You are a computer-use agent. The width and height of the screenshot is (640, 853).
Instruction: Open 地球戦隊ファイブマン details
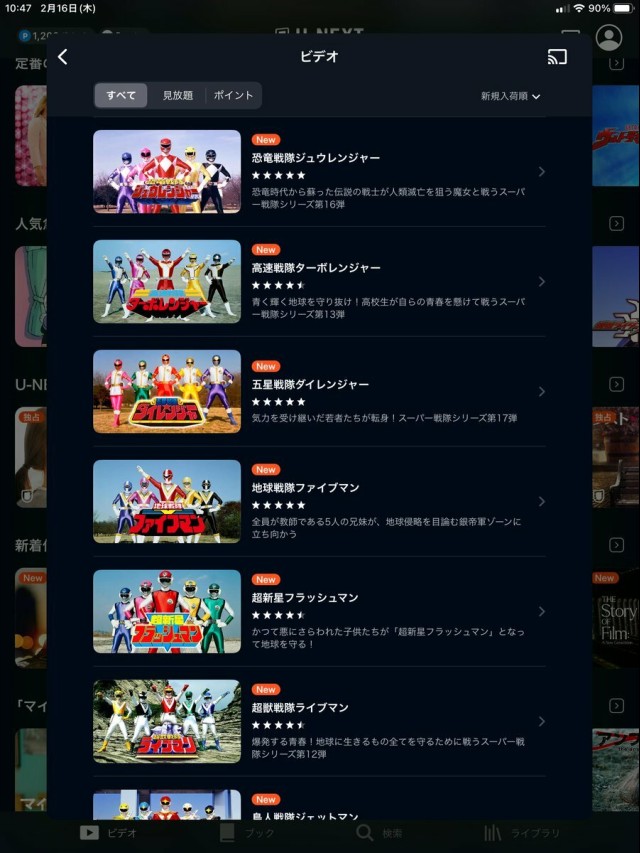tap(320, 502)
